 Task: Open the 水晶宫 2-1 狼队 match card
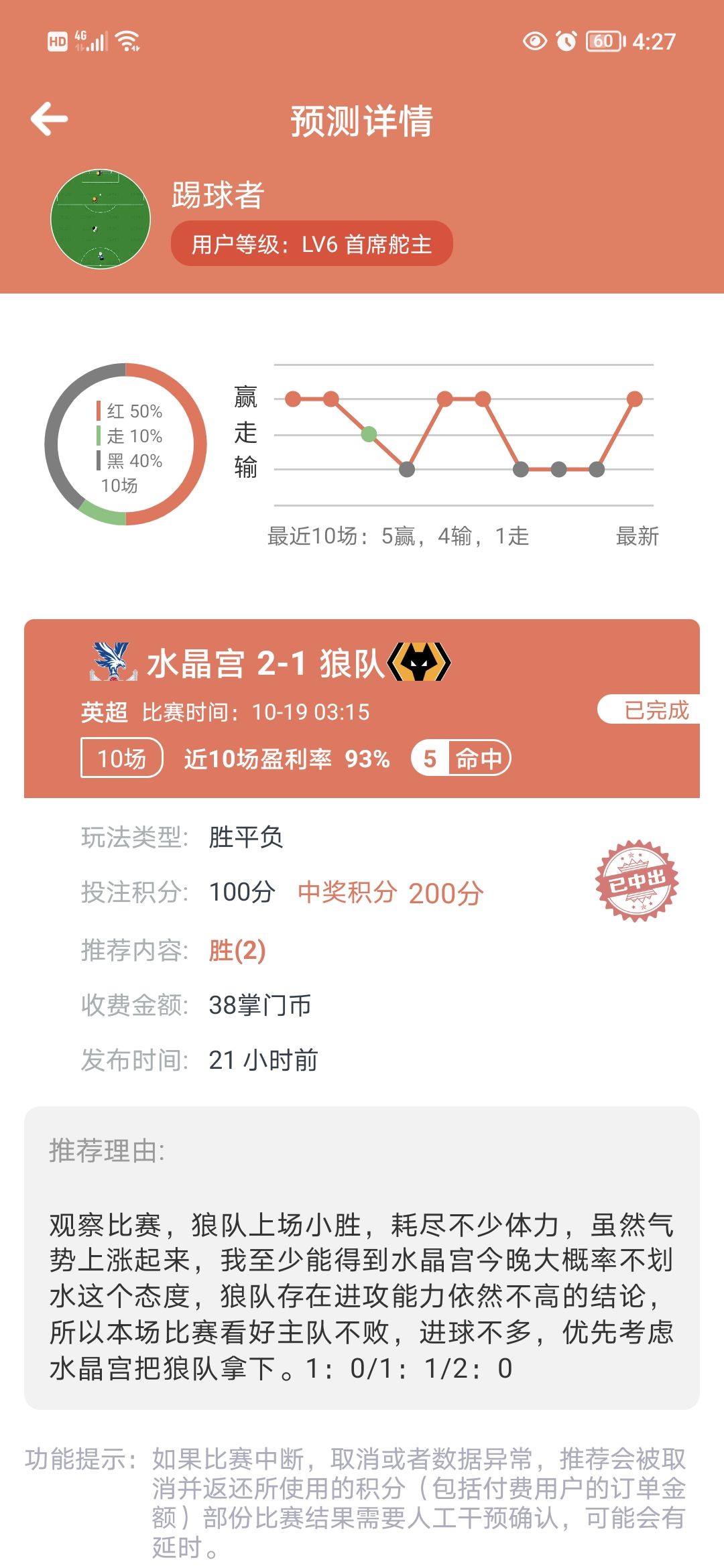pos(362,708)
